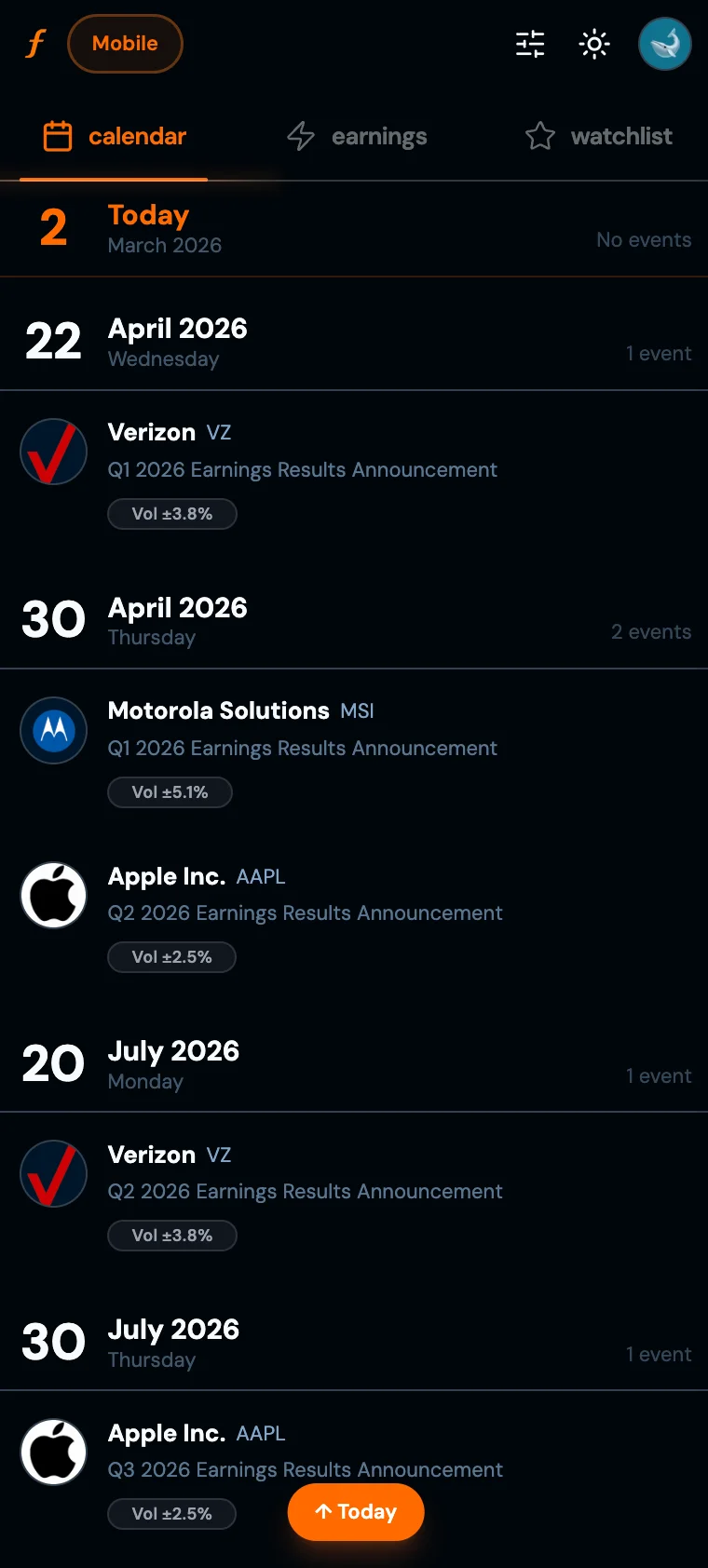Click the calendar icon beside the calendar tab
The height and width of the screenshot is (1568, 708).
tap(56, 136)
